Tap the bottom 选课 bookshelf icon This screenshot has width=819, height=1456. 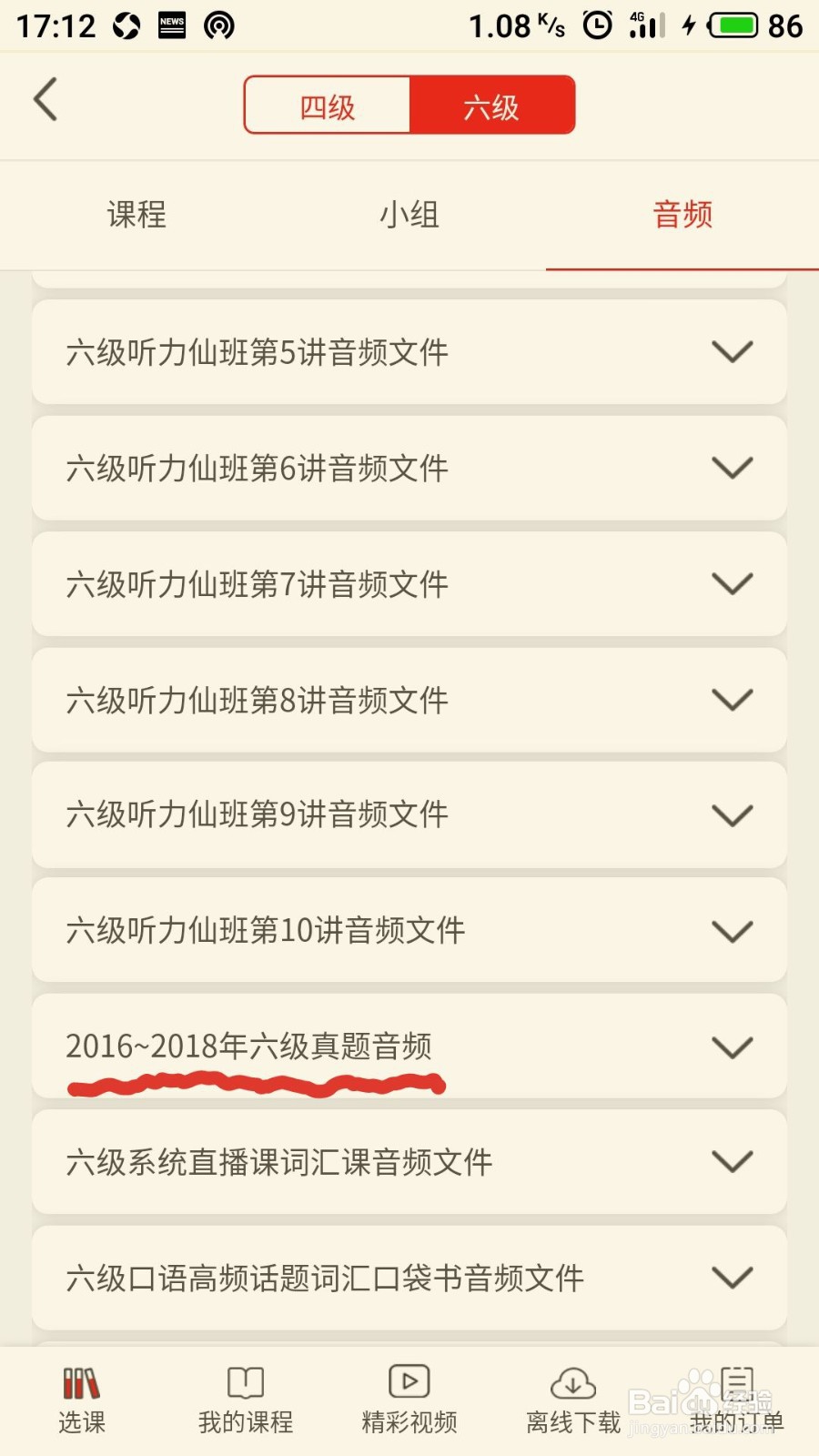(x=82, y=1397)
